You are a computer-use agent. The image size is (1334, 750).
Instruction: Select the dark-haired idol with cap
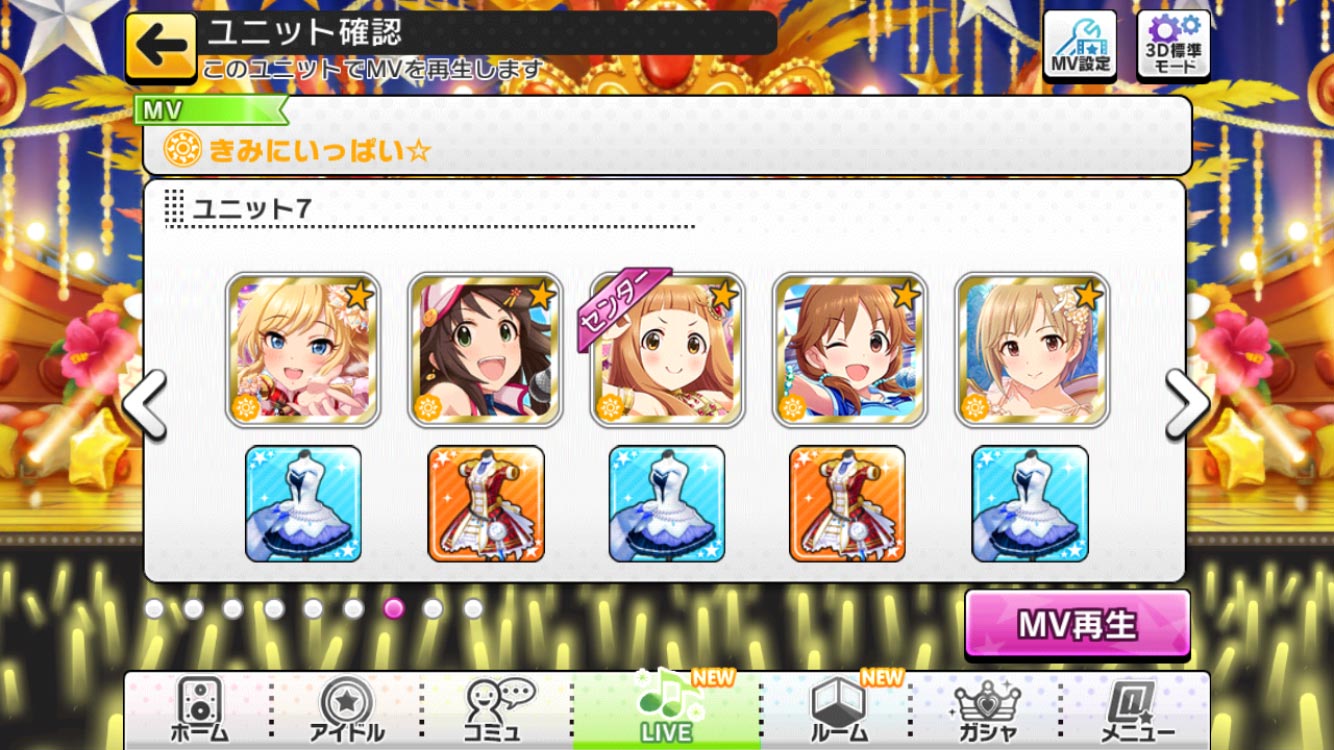(486, 349)
